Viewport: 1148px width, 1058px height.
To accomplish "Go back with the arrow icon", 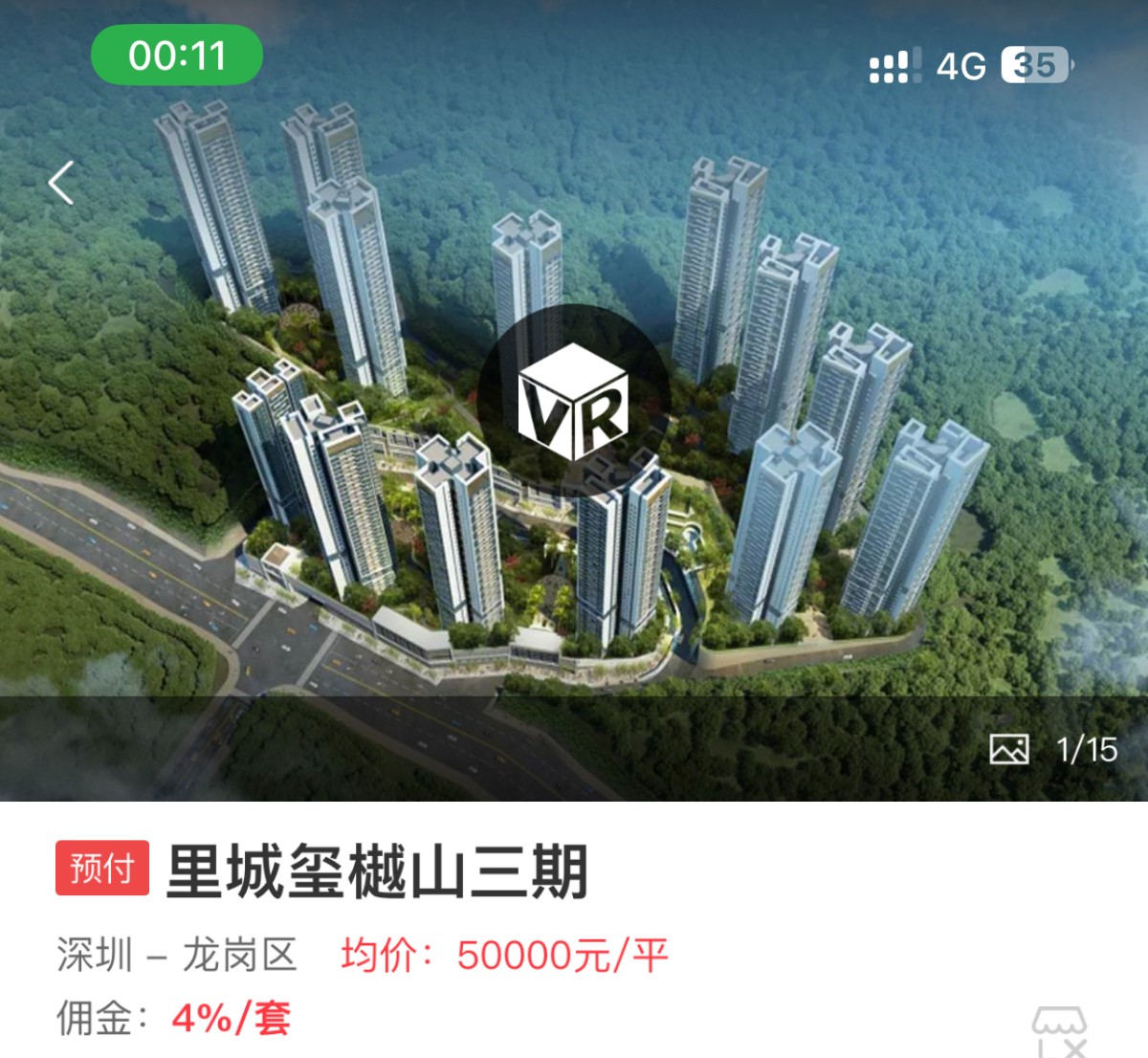I will coord(62,182).
